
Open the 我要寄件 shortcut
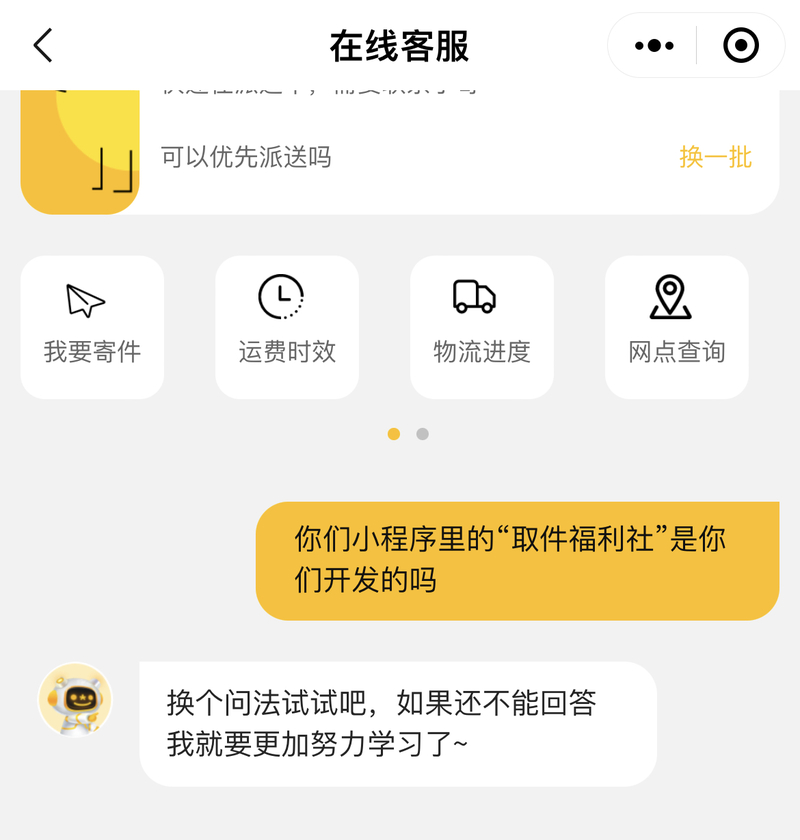[x=92, y=327]
